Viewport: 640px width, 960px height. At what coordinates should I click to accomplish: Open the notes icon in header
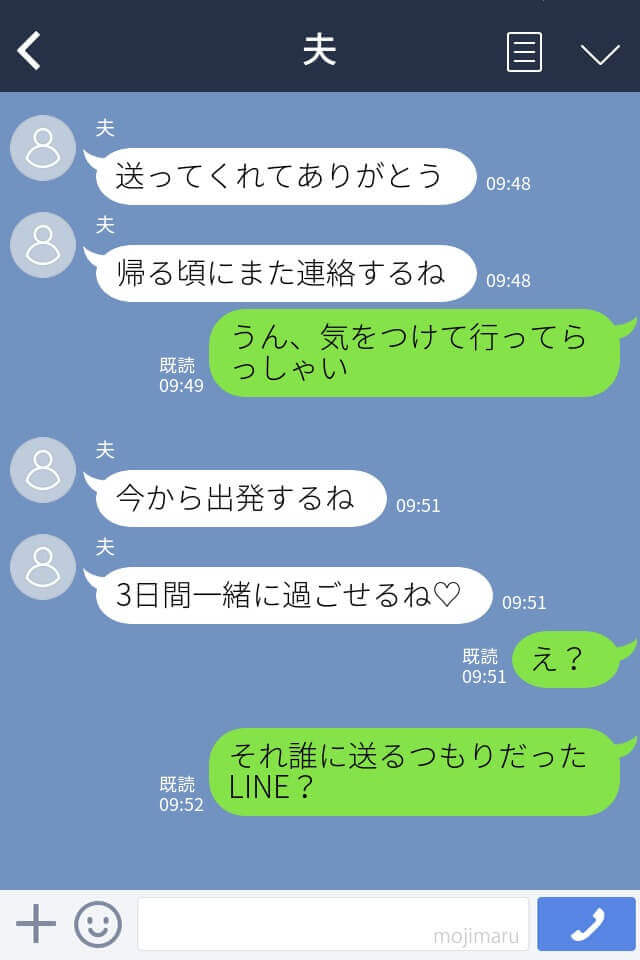click(x=524, y=52)
